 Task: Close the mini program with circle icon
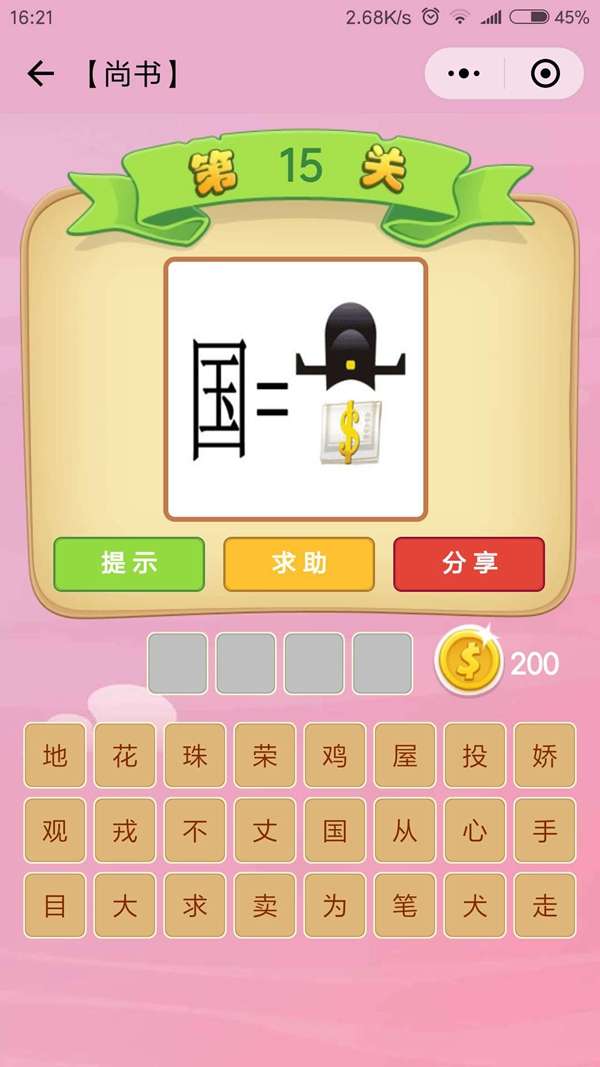pyautogui.click(x=545, y=73)
